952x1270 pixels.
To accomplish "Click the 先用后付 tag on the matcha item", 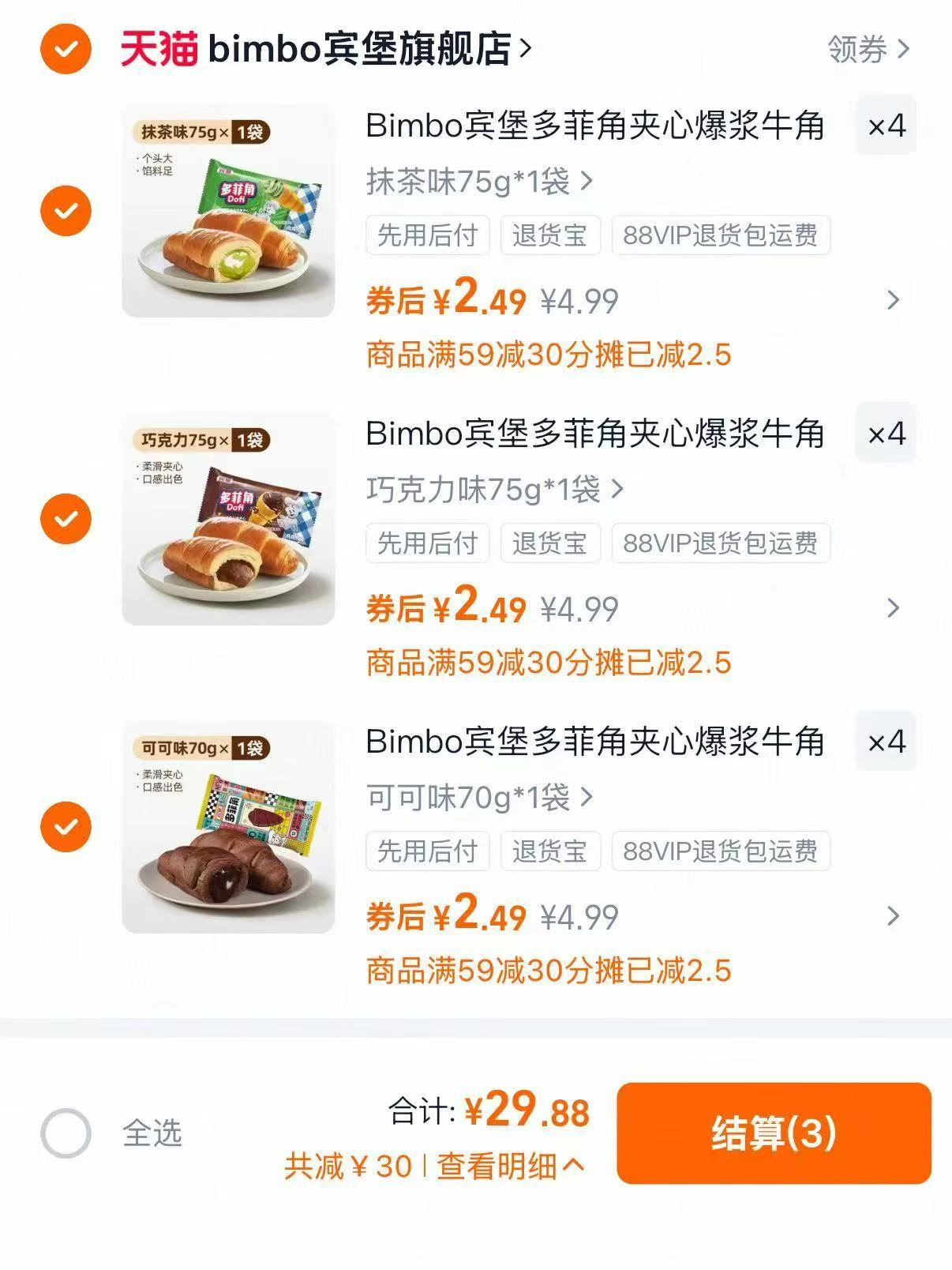I will pos(427,235).
